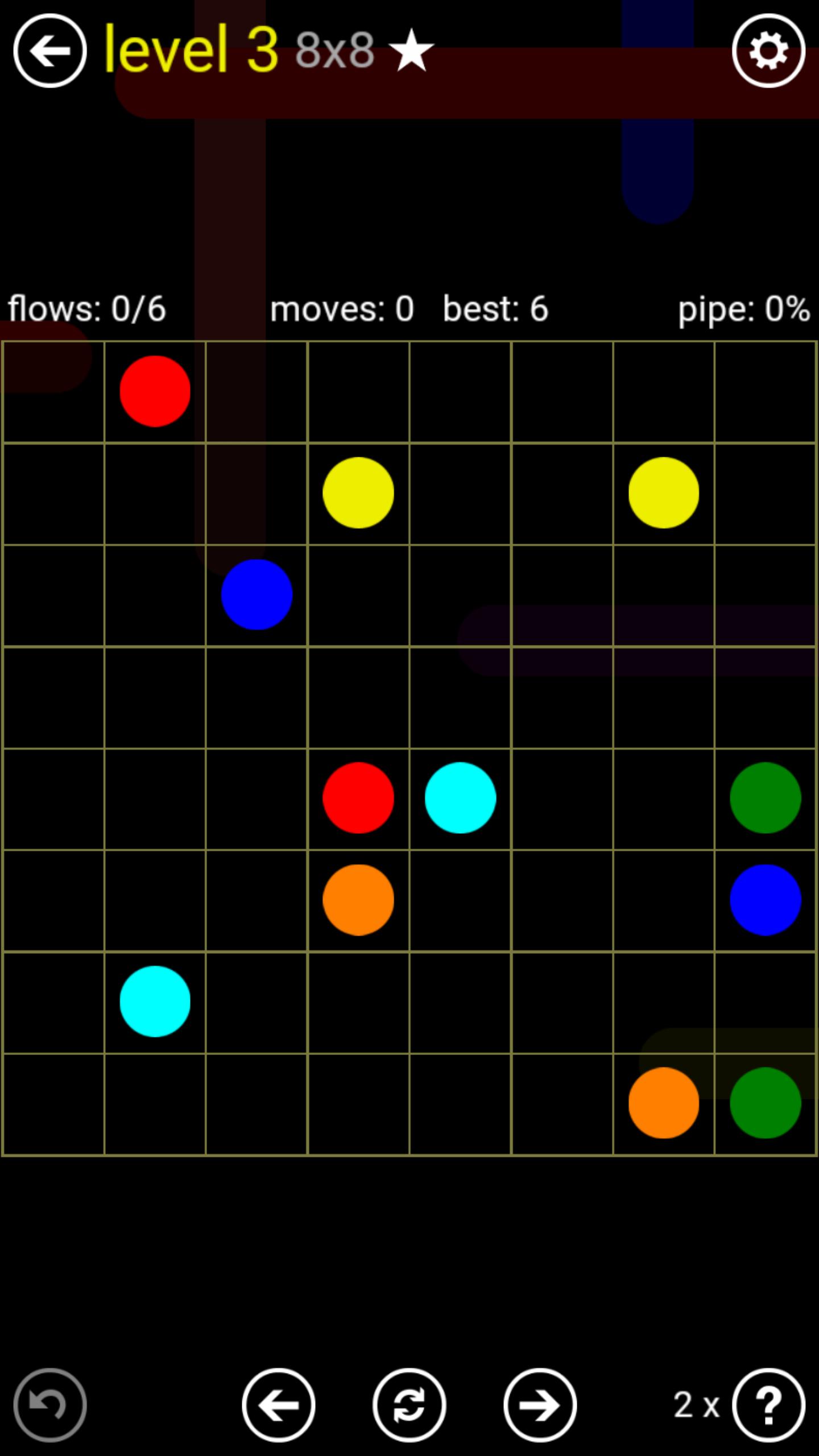This screenshot has width=819, height=1456.
Task: Use a hint with the question mark
Action: (768, 1405)
